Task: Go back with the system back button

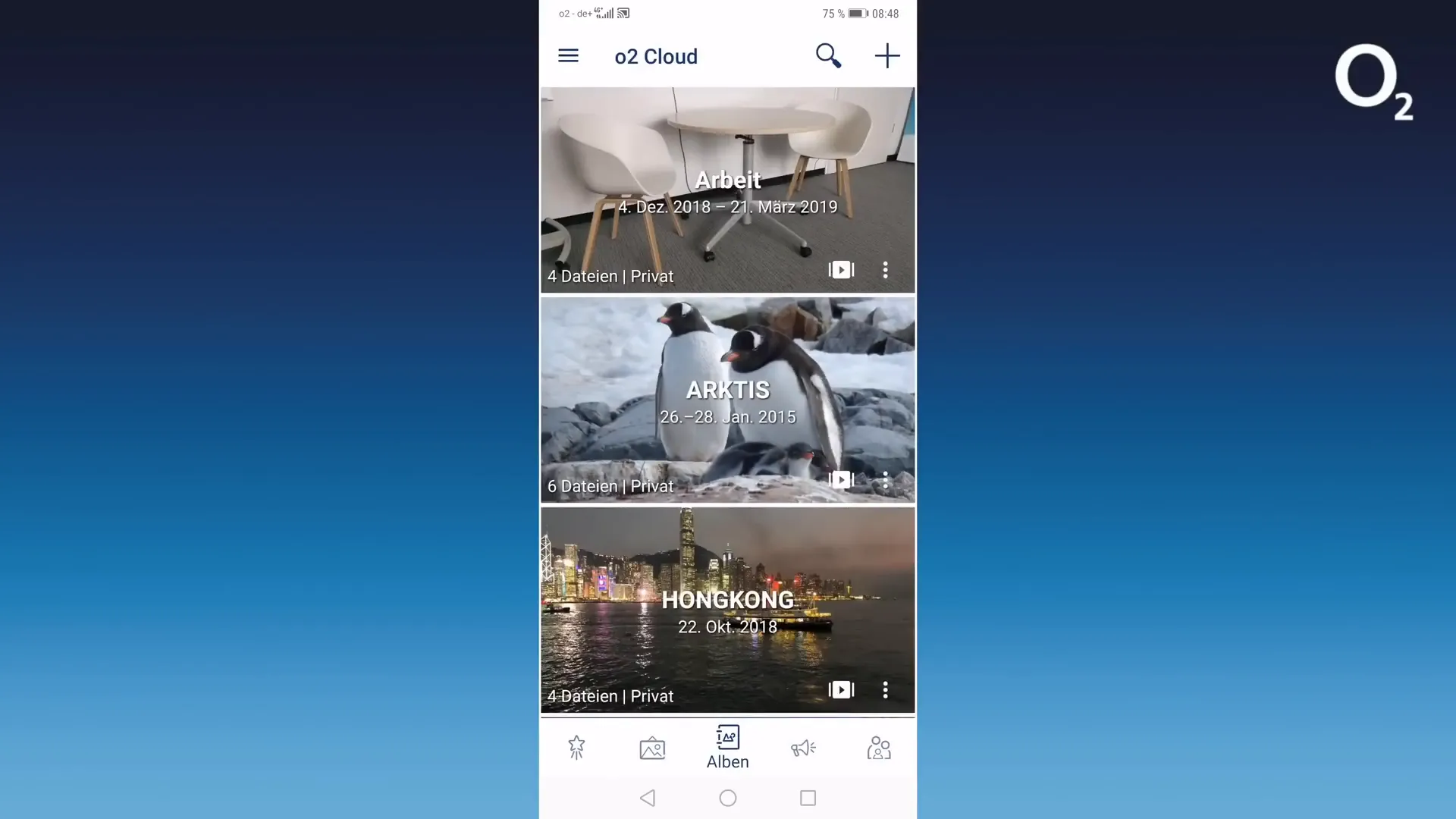Action: pos(648,798)
